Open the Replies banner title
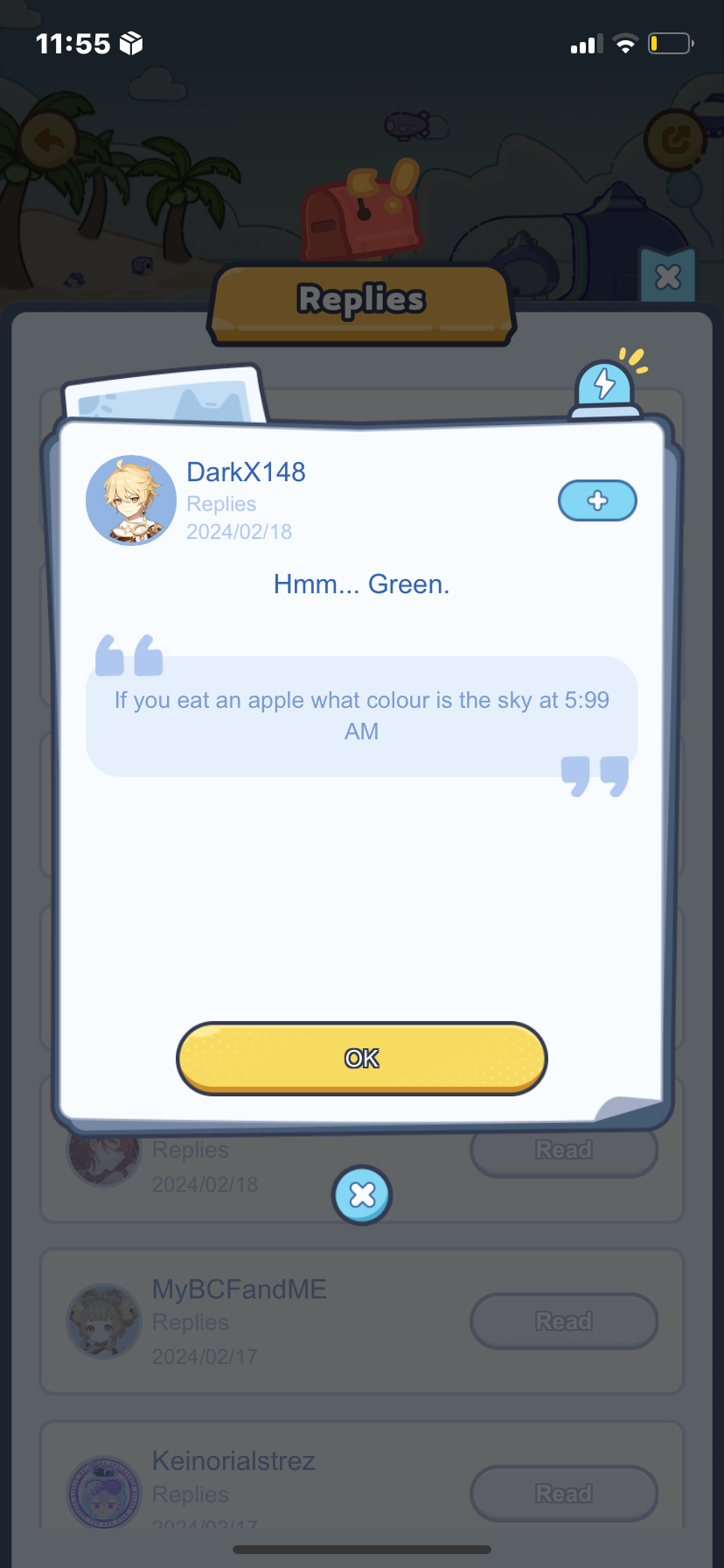Screen dimensions: 724x1568 [x=360, y=300]
